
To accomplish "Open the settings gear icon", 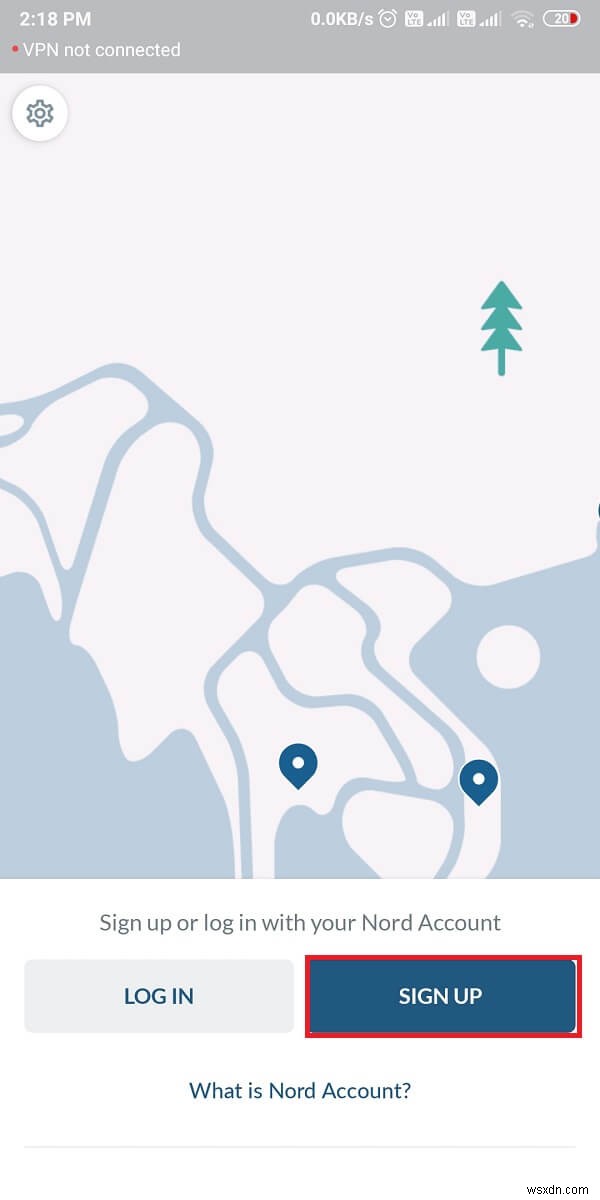I will tap(40, 114).
